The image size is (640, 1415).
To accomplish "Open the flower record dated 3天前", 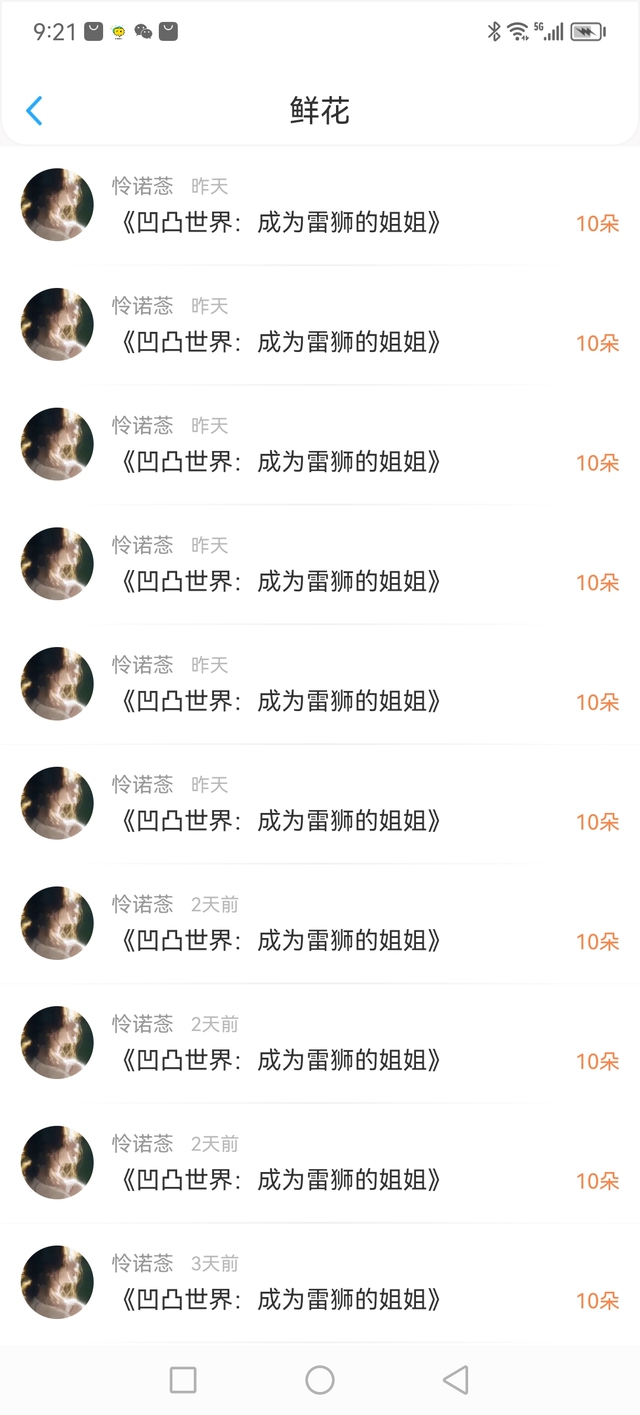I will click(320, 1283).
